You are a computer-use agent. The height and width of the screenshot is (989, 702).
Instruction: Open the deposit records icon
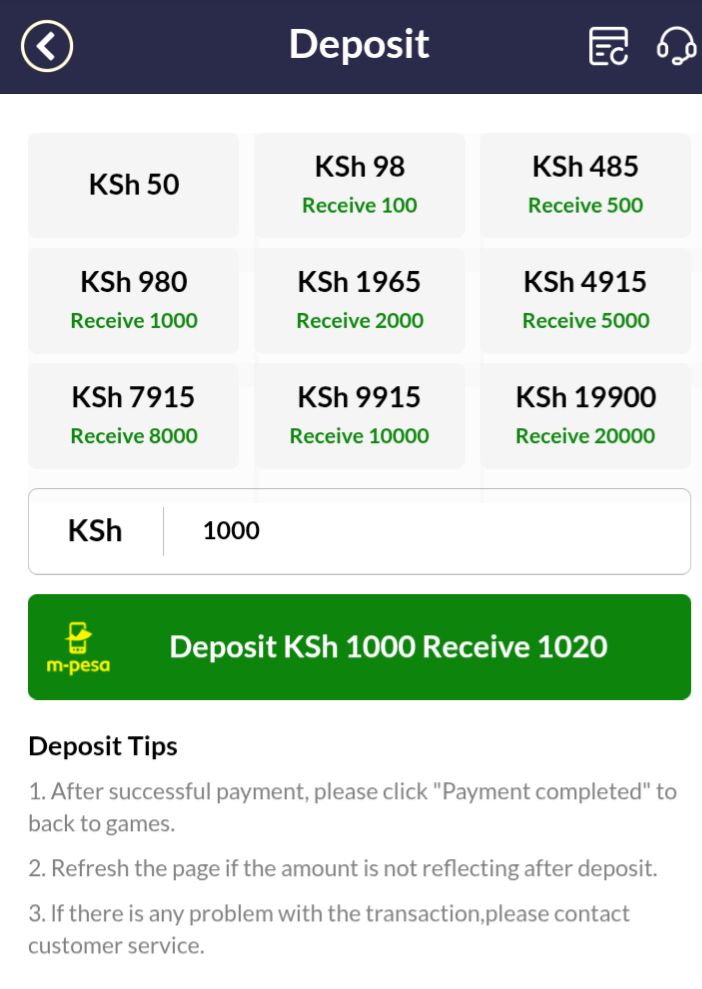coord(608,46)
